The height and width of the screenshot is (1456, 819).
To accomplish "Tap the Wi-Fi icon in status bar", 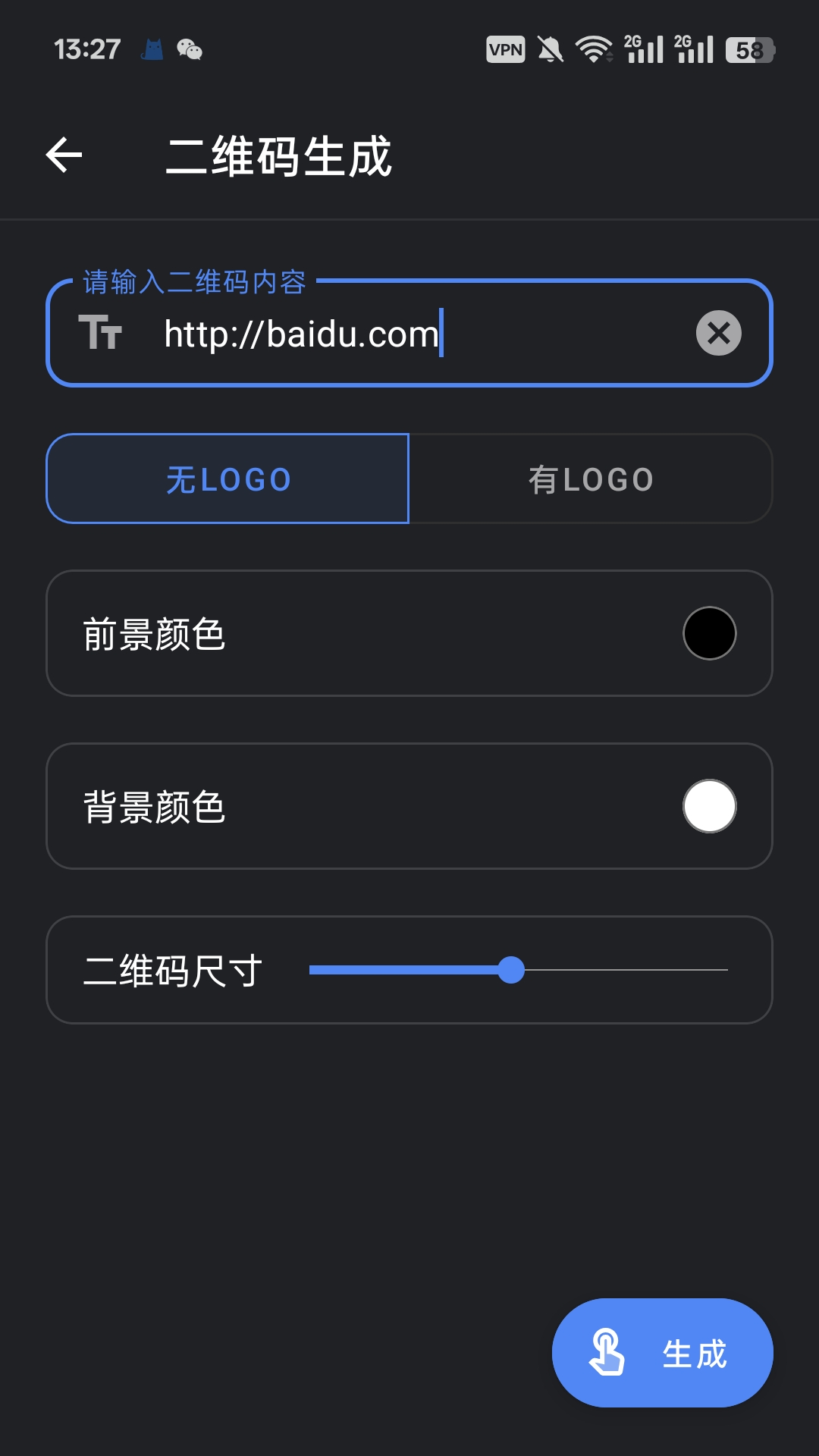I will [595, 49].
